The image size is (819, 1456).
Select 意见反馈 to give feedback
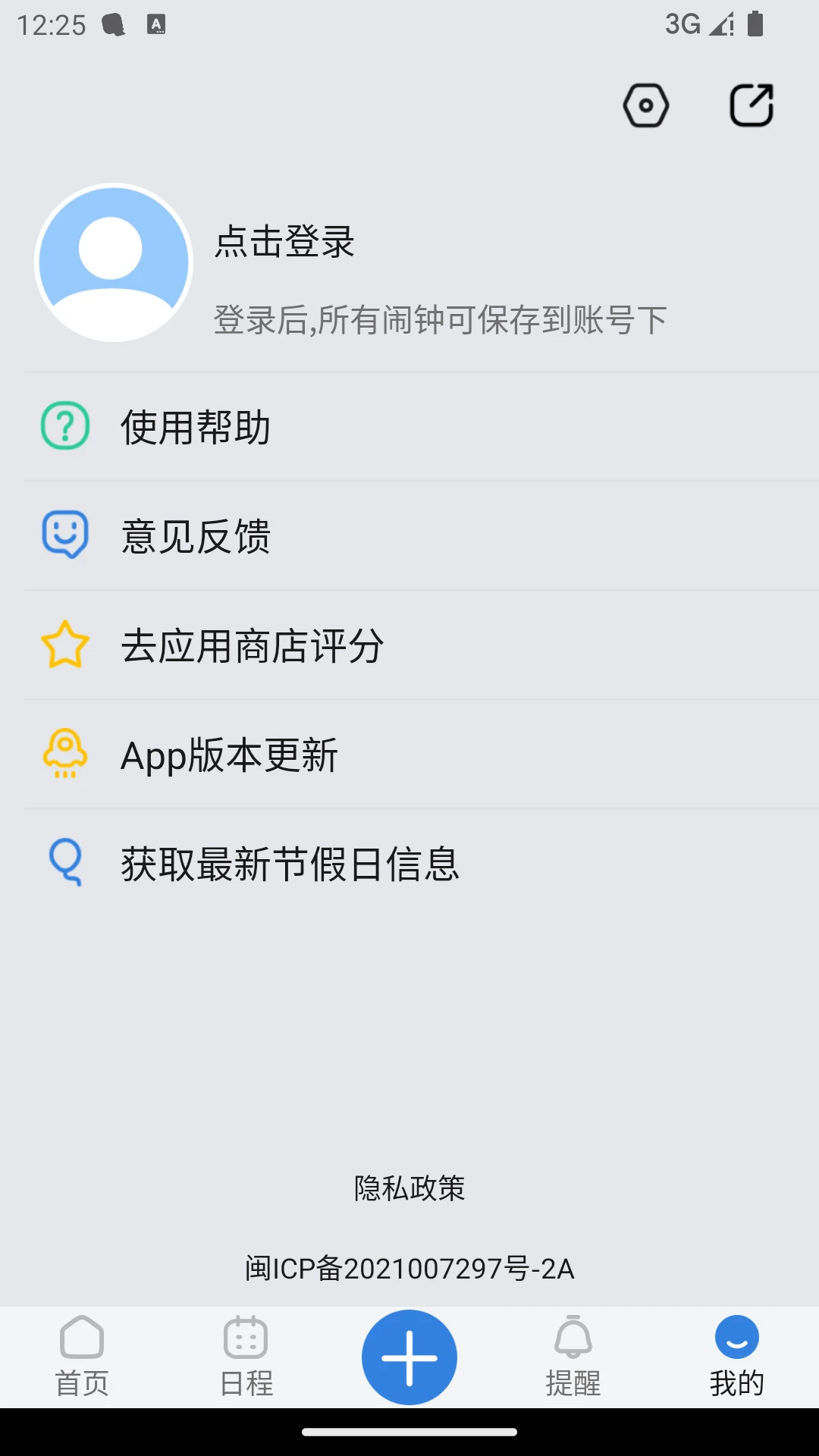[196, 536]
